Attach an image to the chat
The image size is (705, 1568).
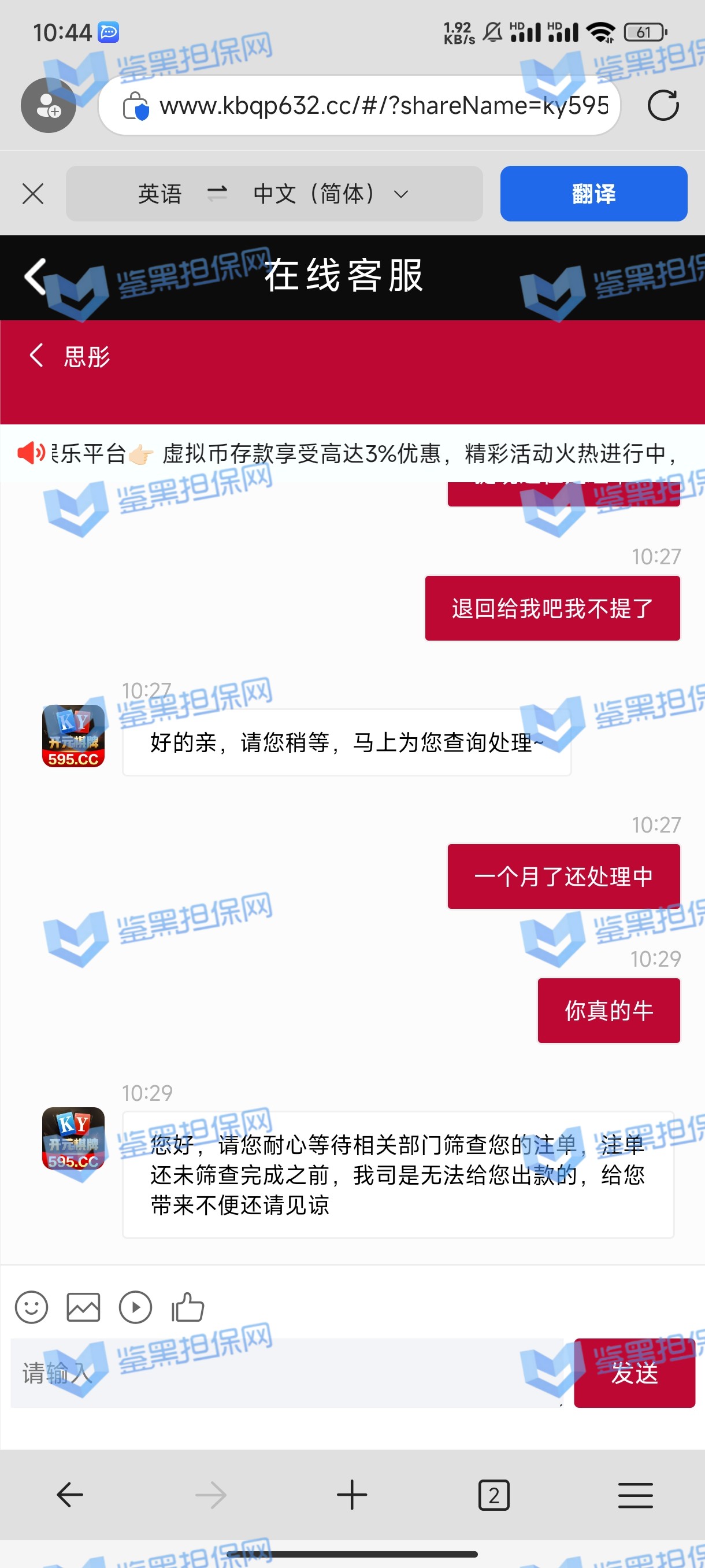coord(83,1307)
